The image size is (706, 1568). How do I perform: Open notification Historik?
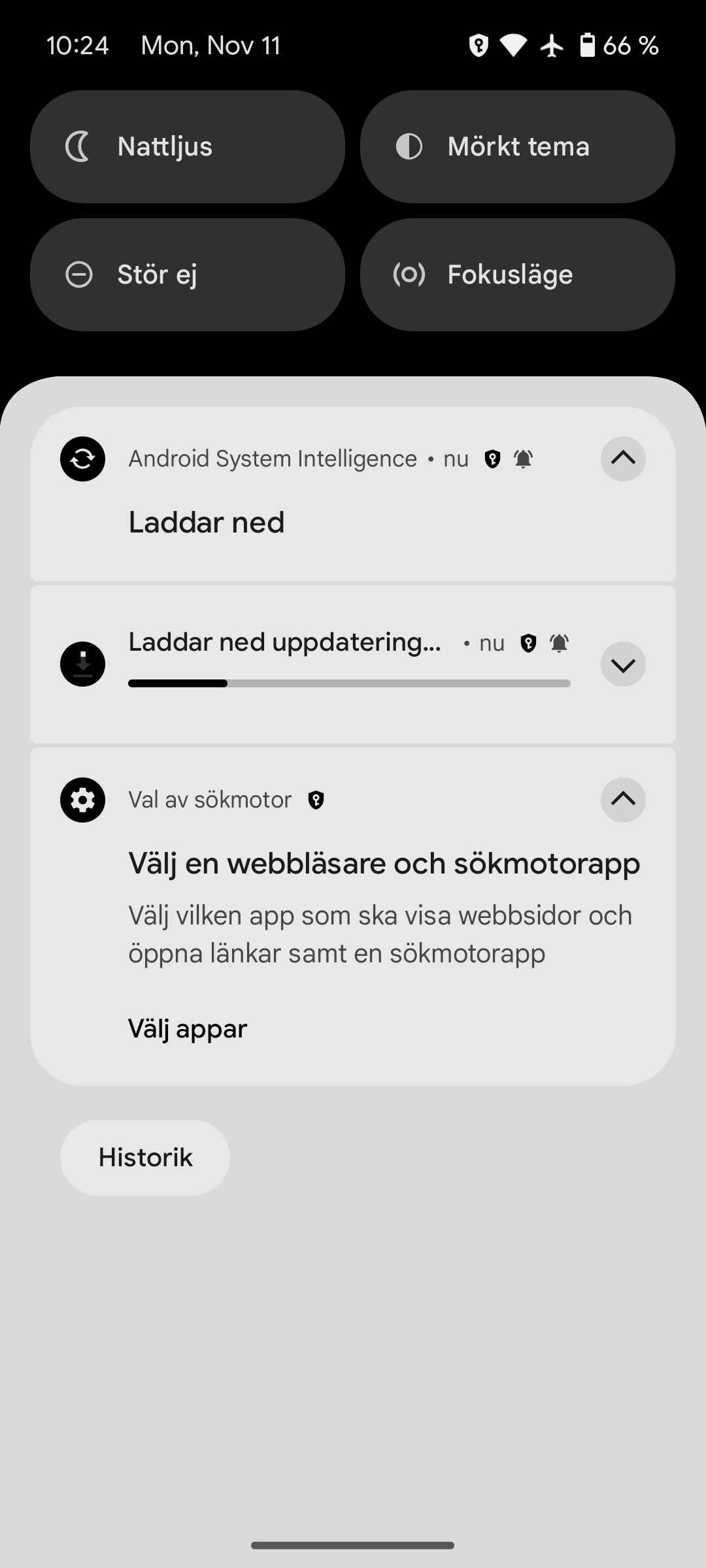click(145, 1158)
